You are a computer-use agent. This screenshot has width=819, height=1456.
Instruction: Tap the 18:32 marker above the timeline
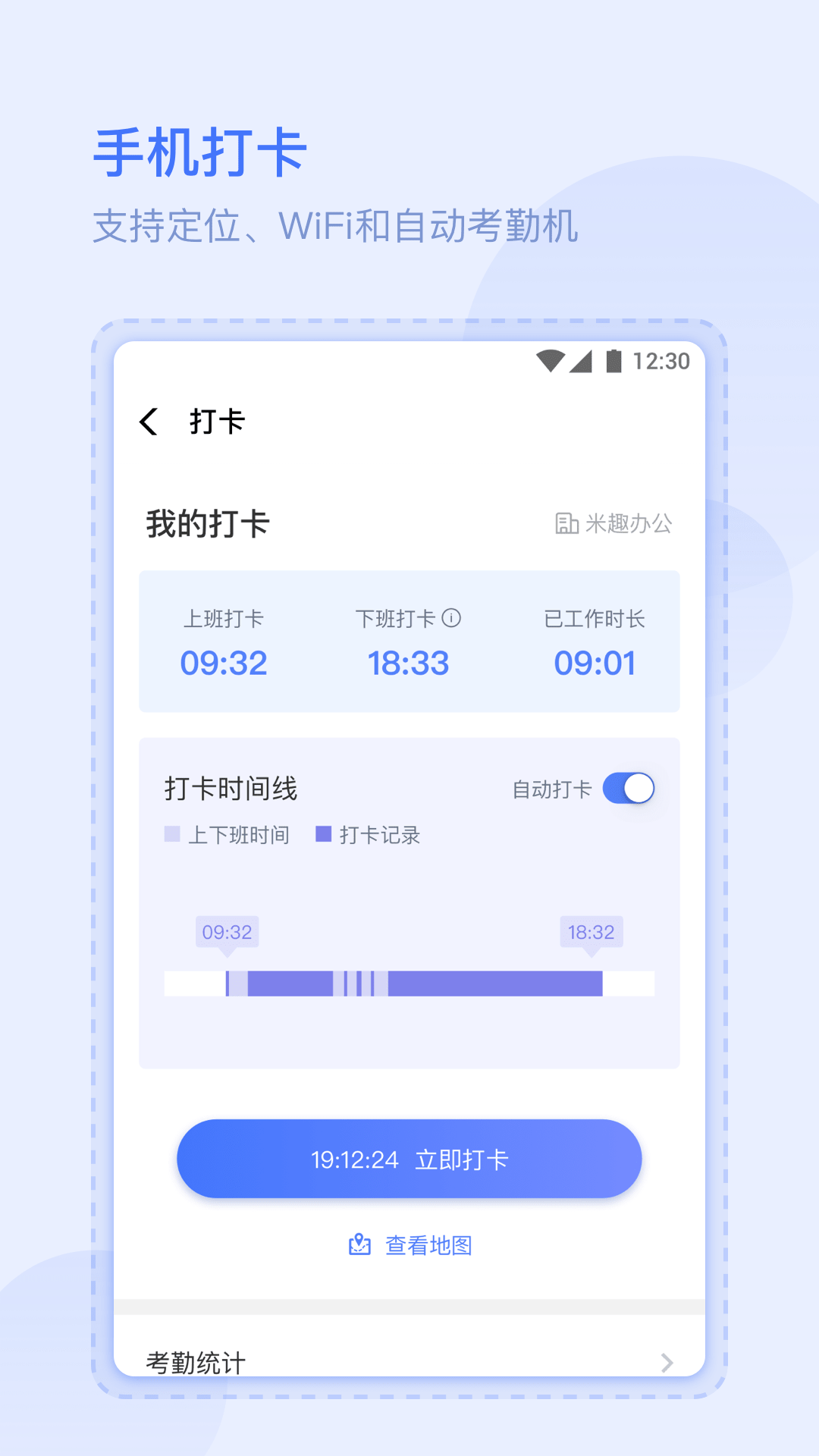(x=591, y=932)
